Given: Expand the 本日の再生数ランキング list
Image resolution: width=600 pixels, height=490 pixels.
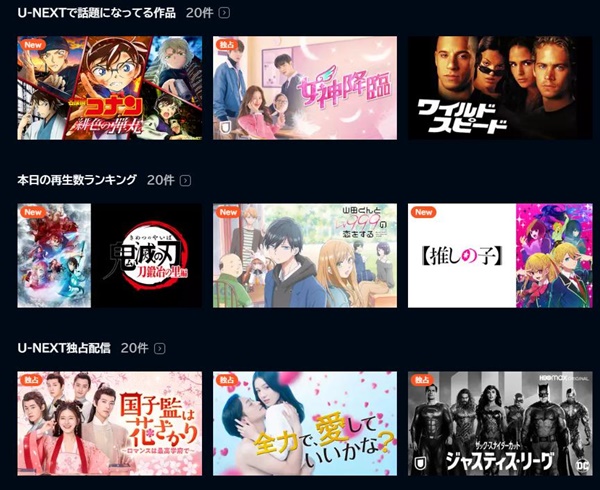Looking at the screenshot, I should 185,180.
